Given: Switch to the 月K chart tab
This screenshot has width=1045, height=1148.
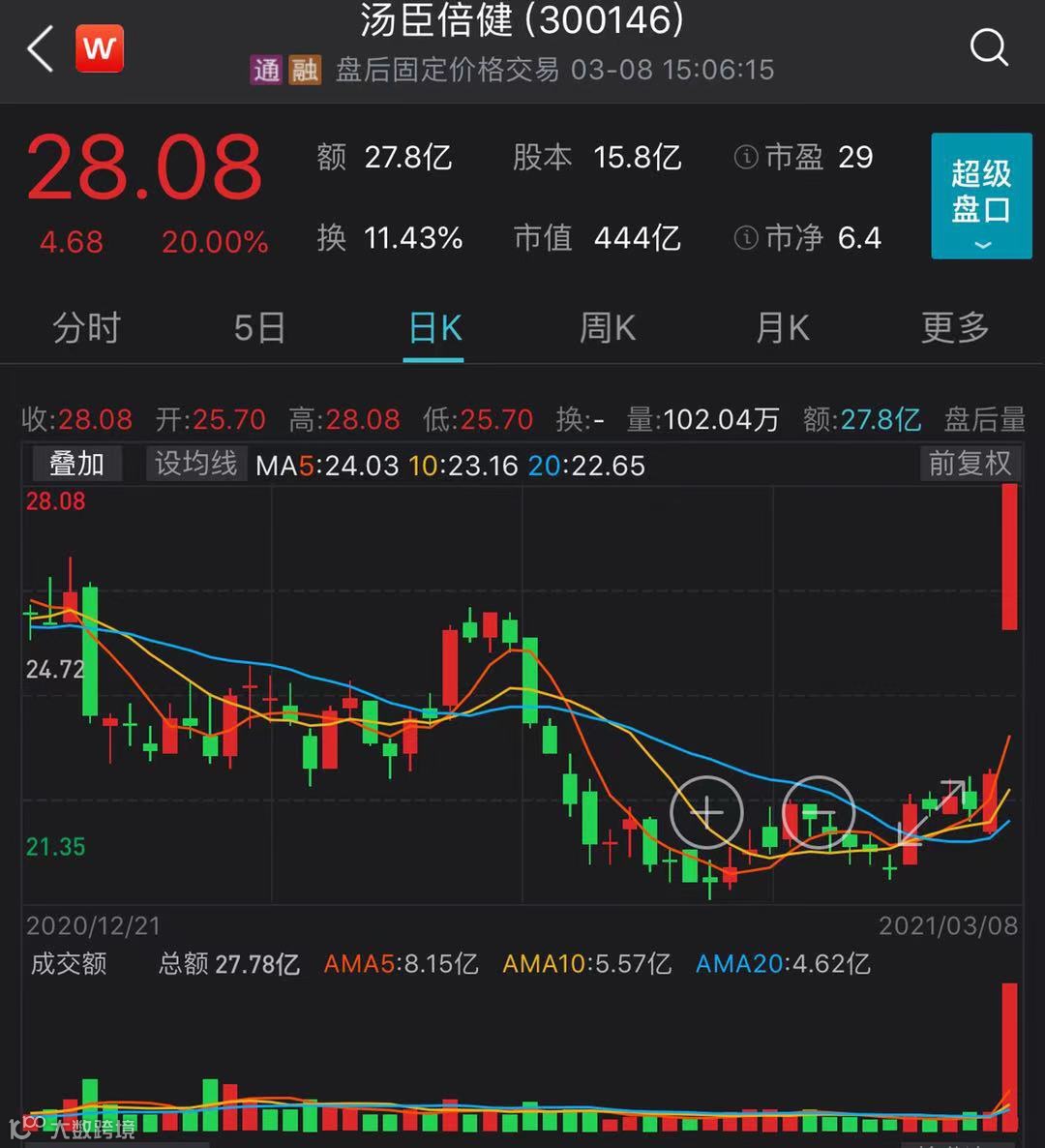Looking at the screenshot, I should (x=782, y=327).
